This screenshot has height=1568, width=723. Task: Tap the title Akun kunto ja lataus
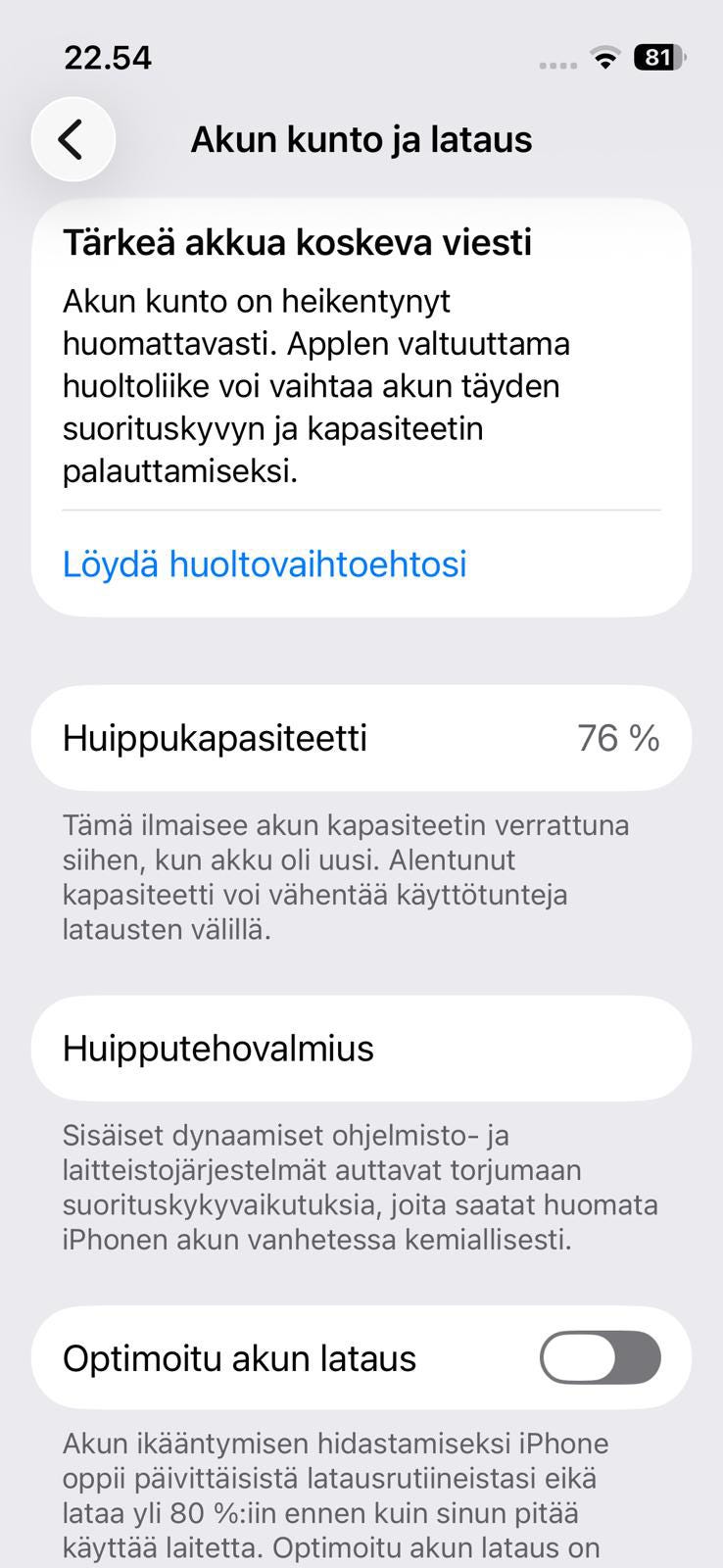(361, 139)
